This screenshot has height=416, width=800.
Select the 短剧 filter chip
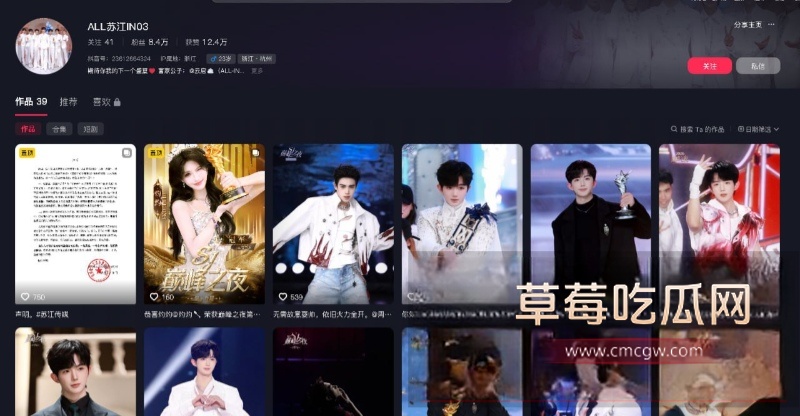tap(91, 129)
